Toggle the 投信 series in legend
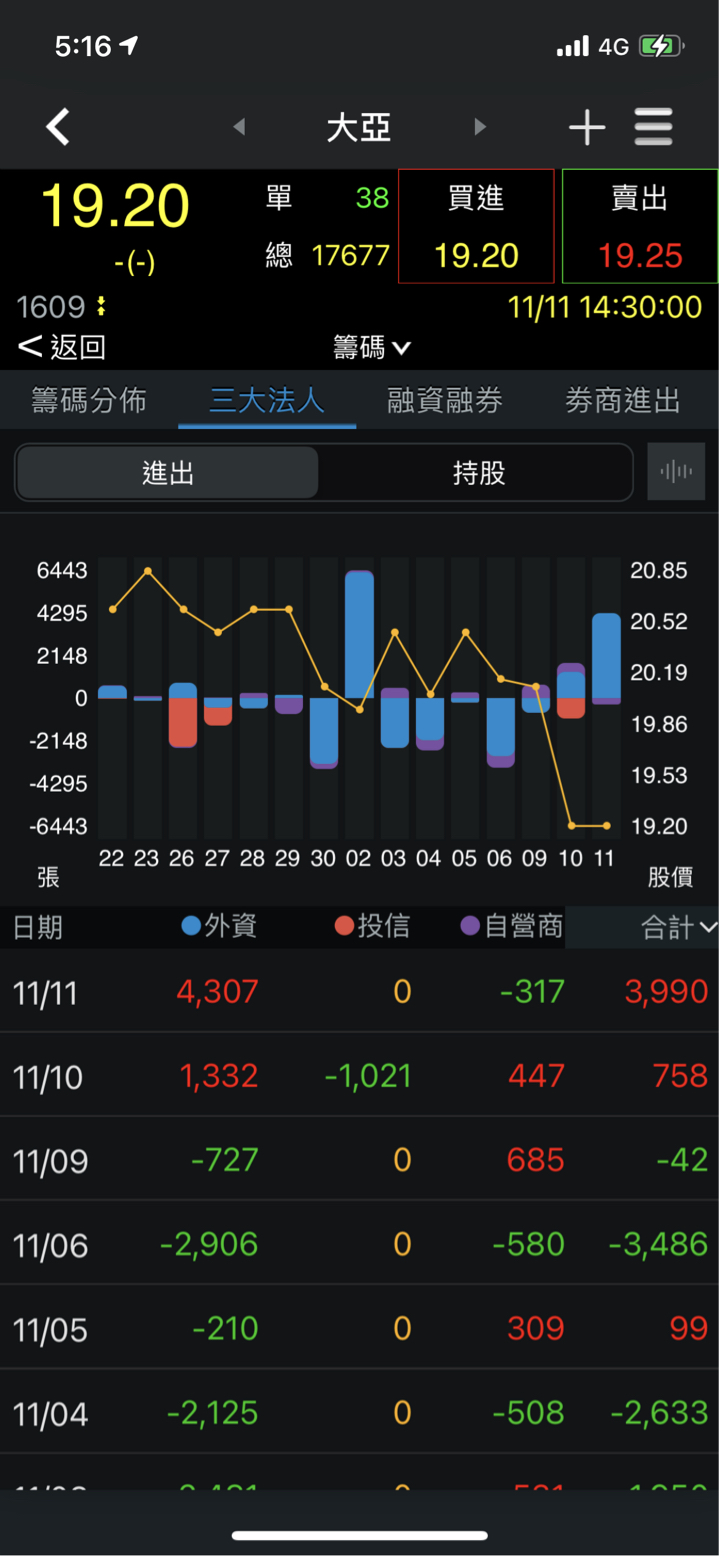 [x=372, y=927]
